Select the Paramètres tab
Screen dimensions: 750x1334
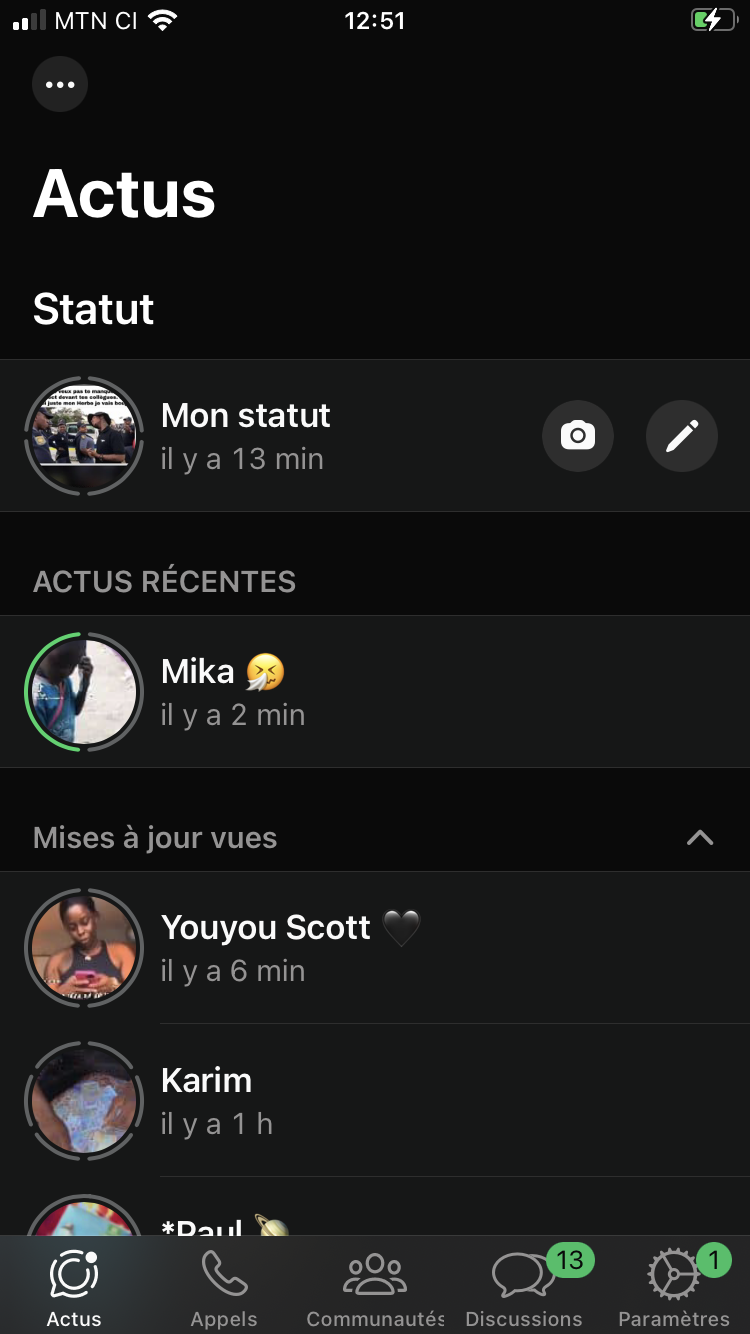674,1288
